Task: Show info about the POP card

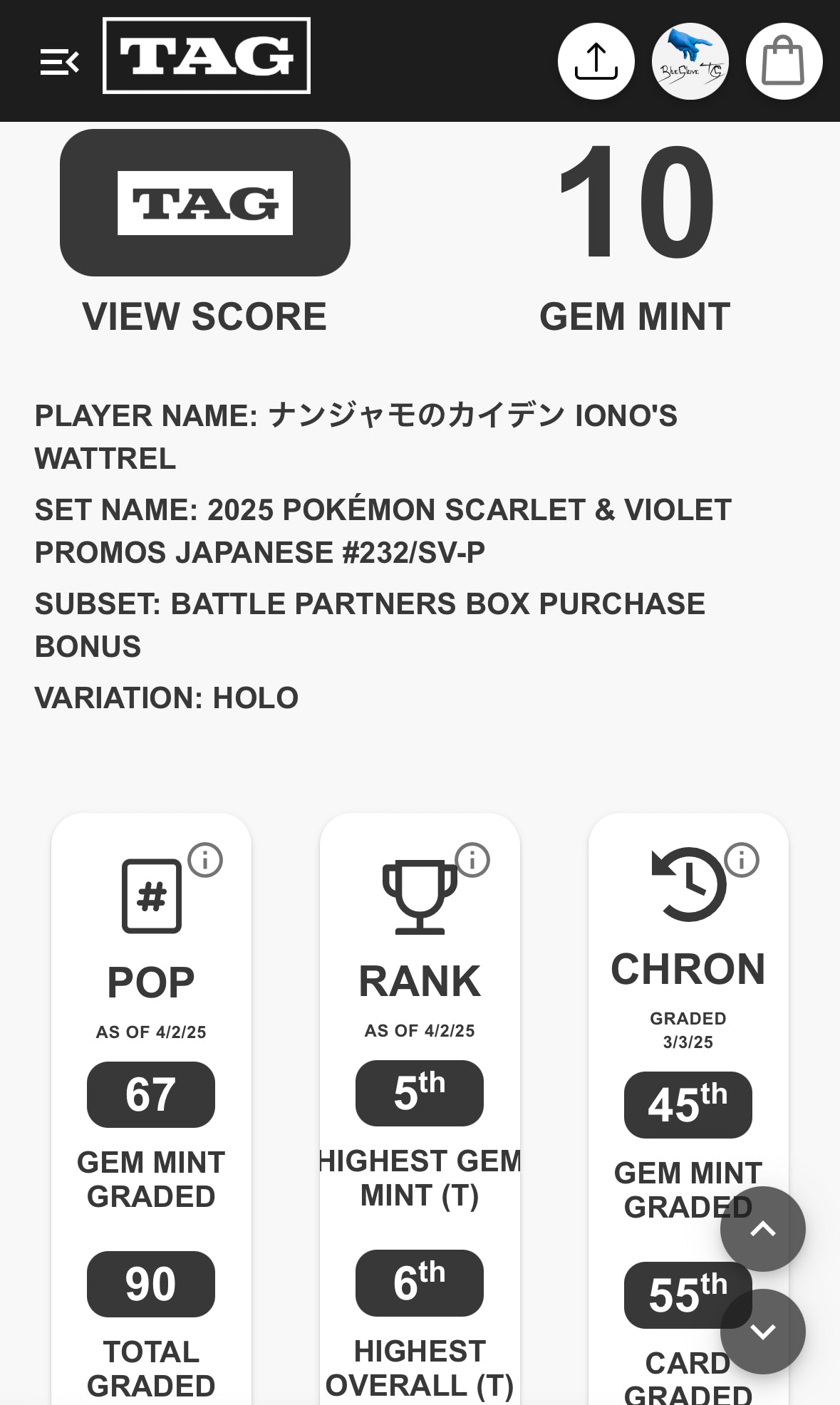Action: click(205, 860)
